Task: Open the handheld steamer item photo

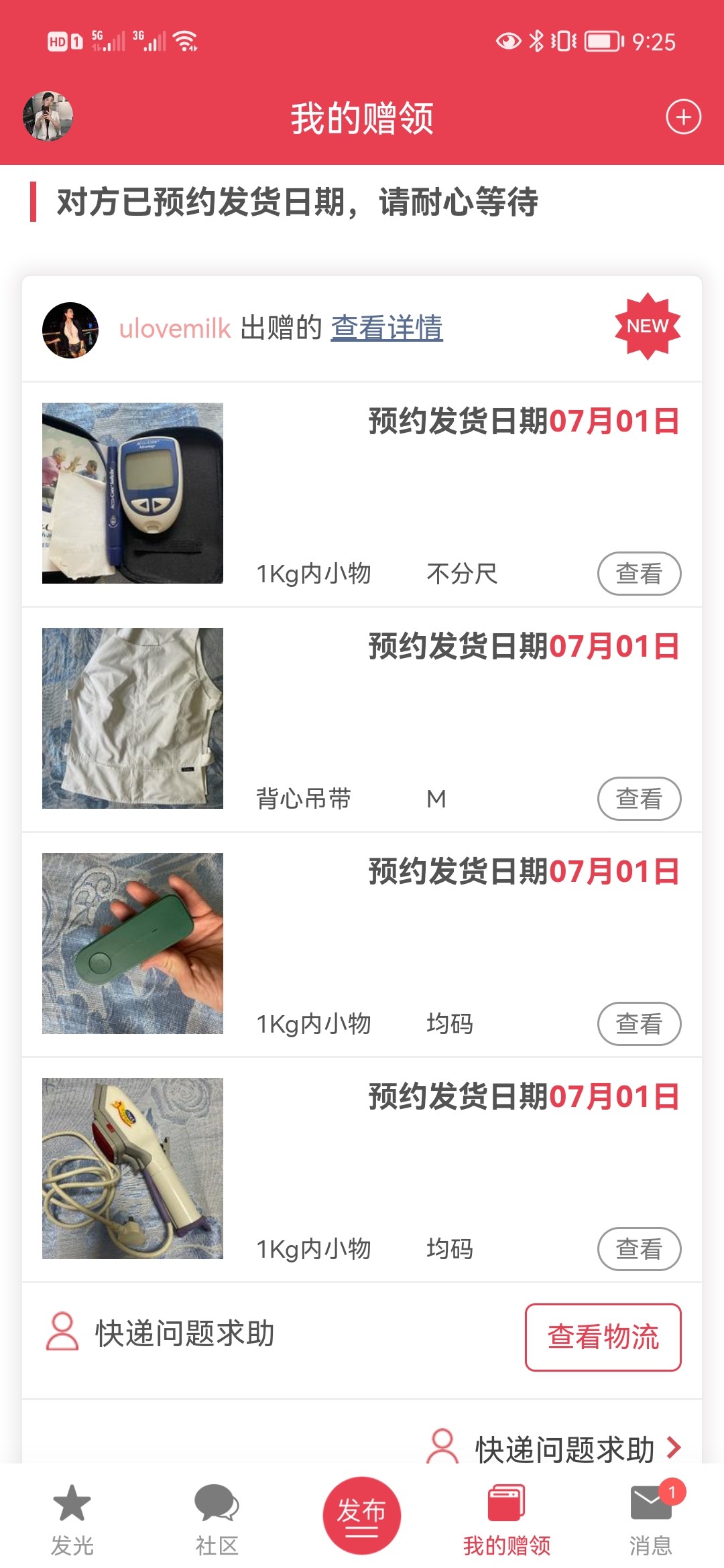Action: coord(133,1169)
